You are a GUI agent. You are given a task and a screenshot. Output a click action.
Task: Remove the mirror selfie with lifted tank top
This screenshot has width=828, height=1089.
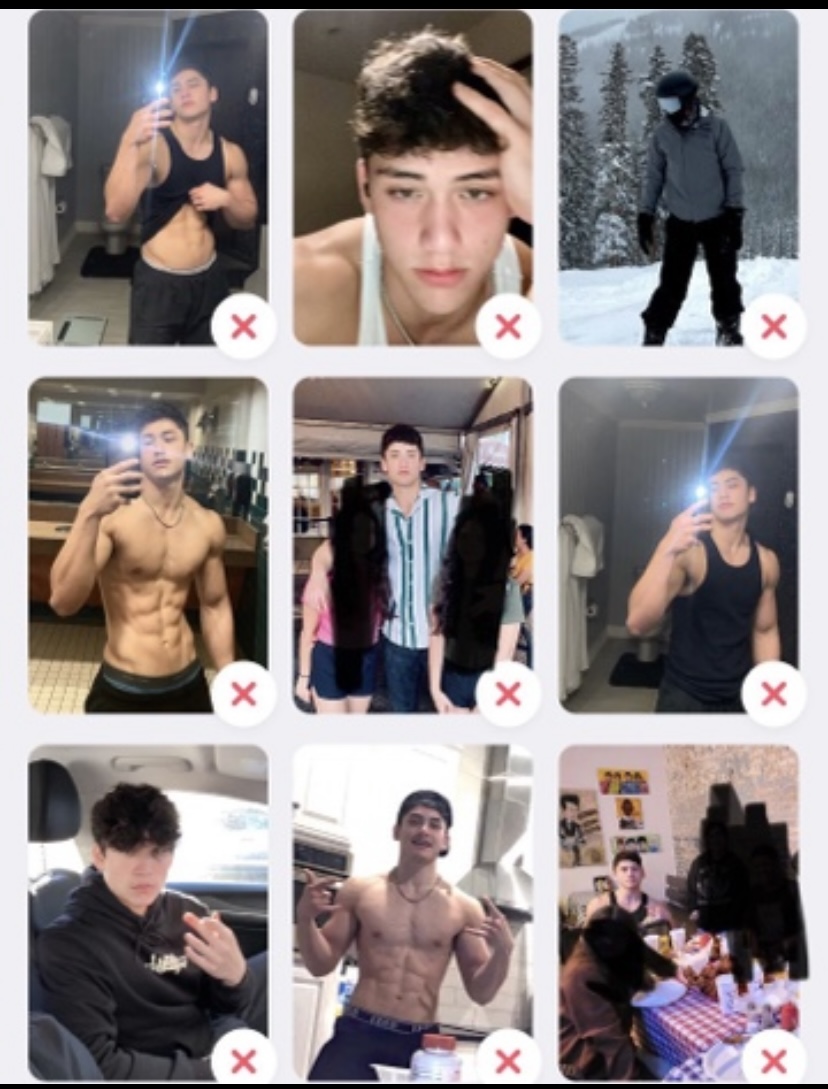point(243,327)
